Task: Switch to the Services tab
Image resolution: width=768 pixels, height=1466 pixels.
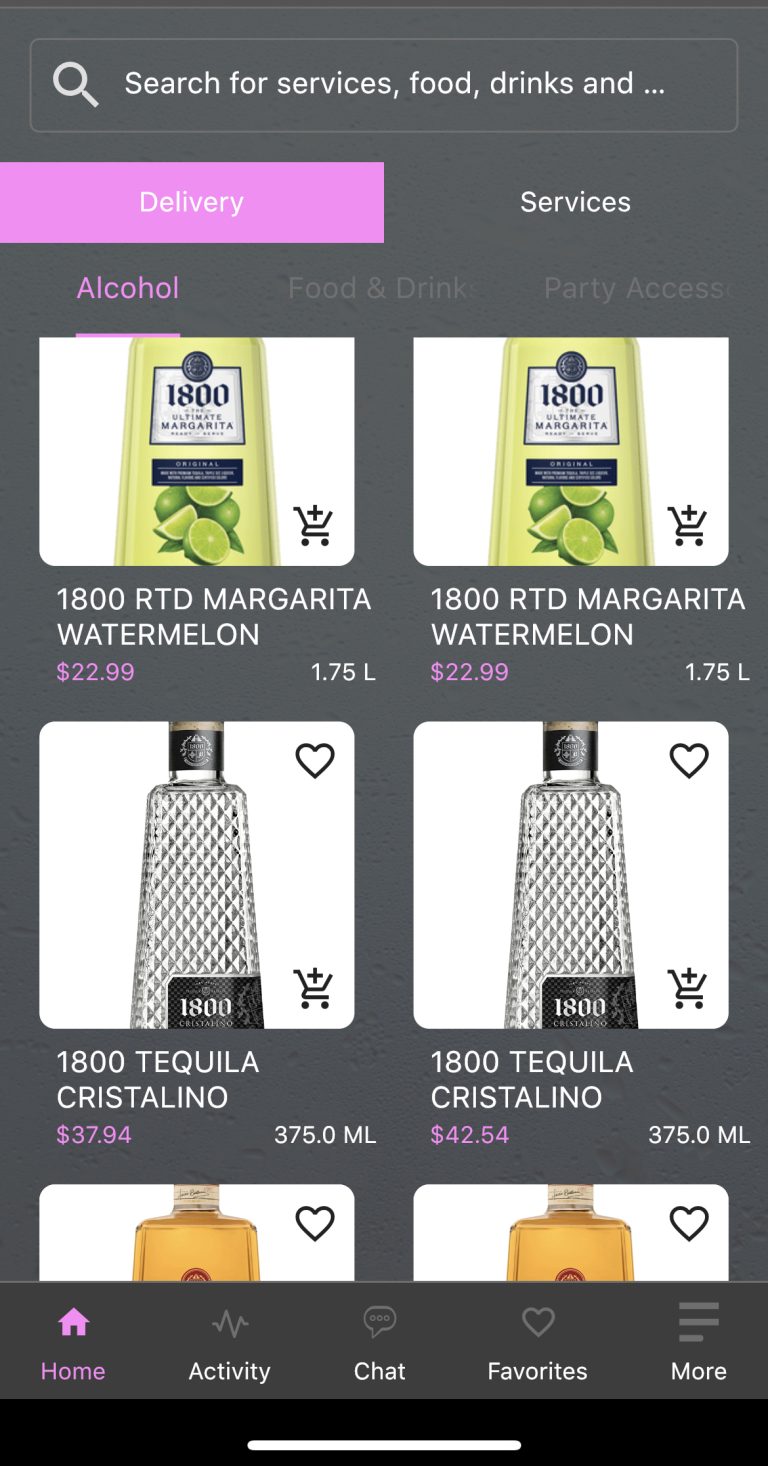Action: tap(575, 202)
